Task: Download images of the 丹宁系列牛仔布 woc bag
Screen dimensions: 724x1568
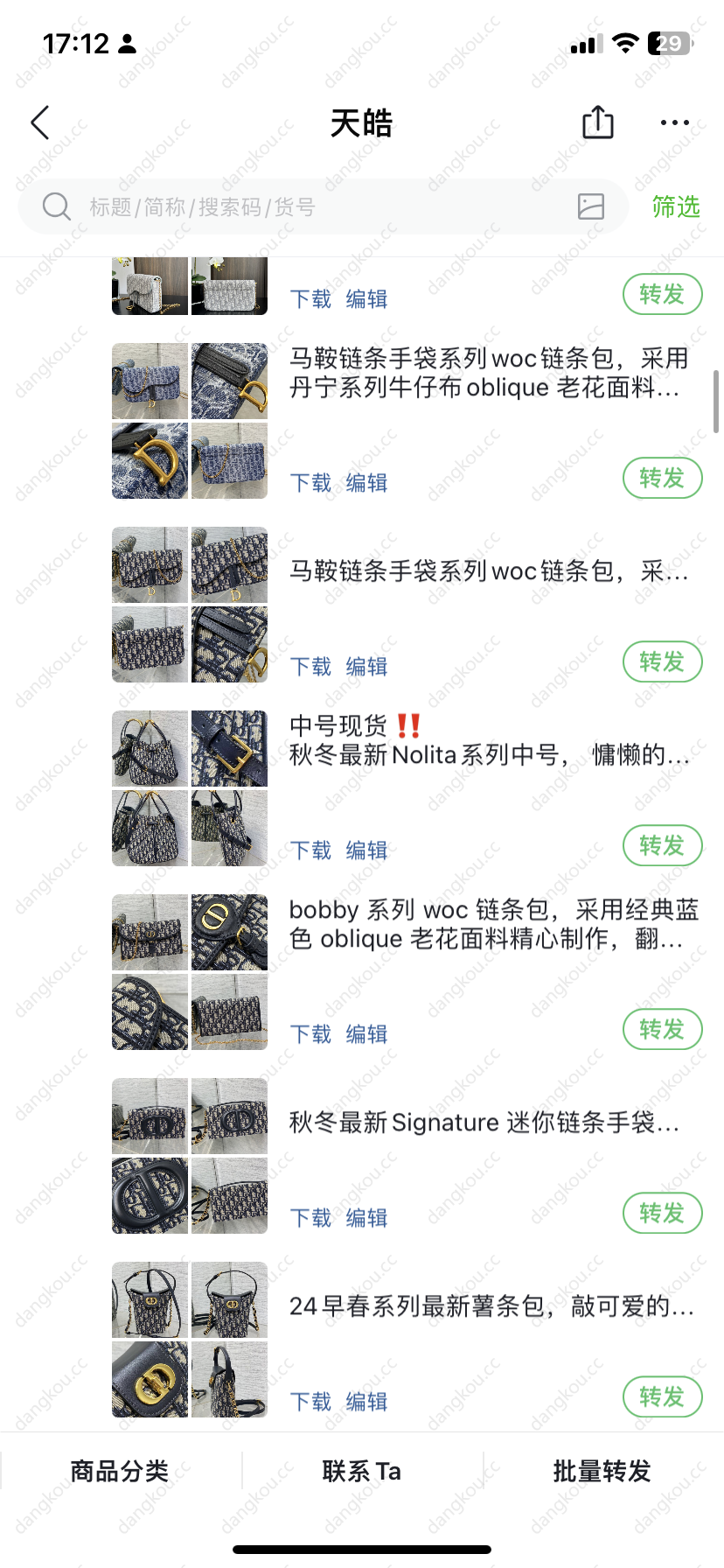Action: coord(310,483)
